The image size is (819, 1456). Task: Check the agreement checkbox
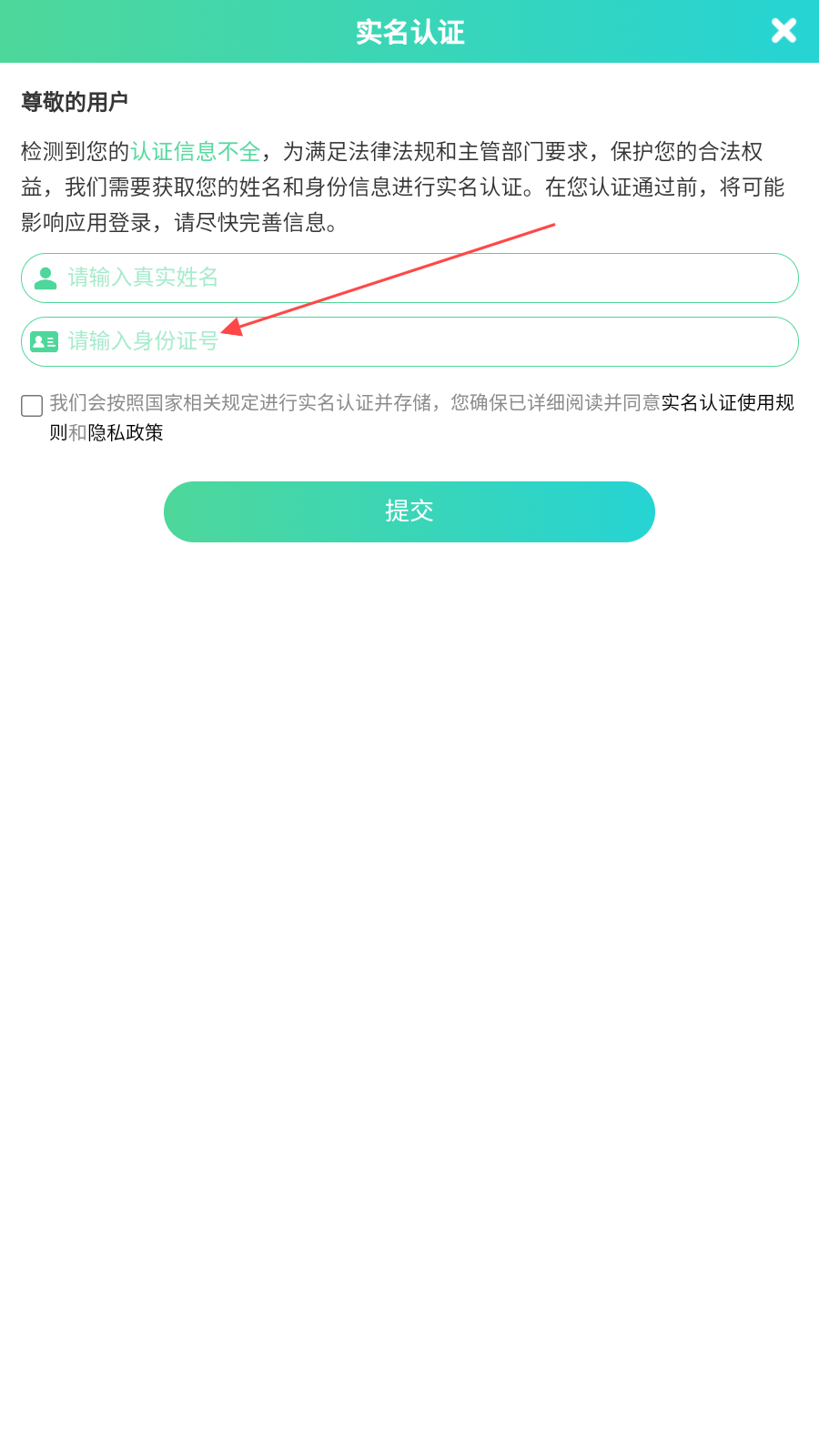32,405
